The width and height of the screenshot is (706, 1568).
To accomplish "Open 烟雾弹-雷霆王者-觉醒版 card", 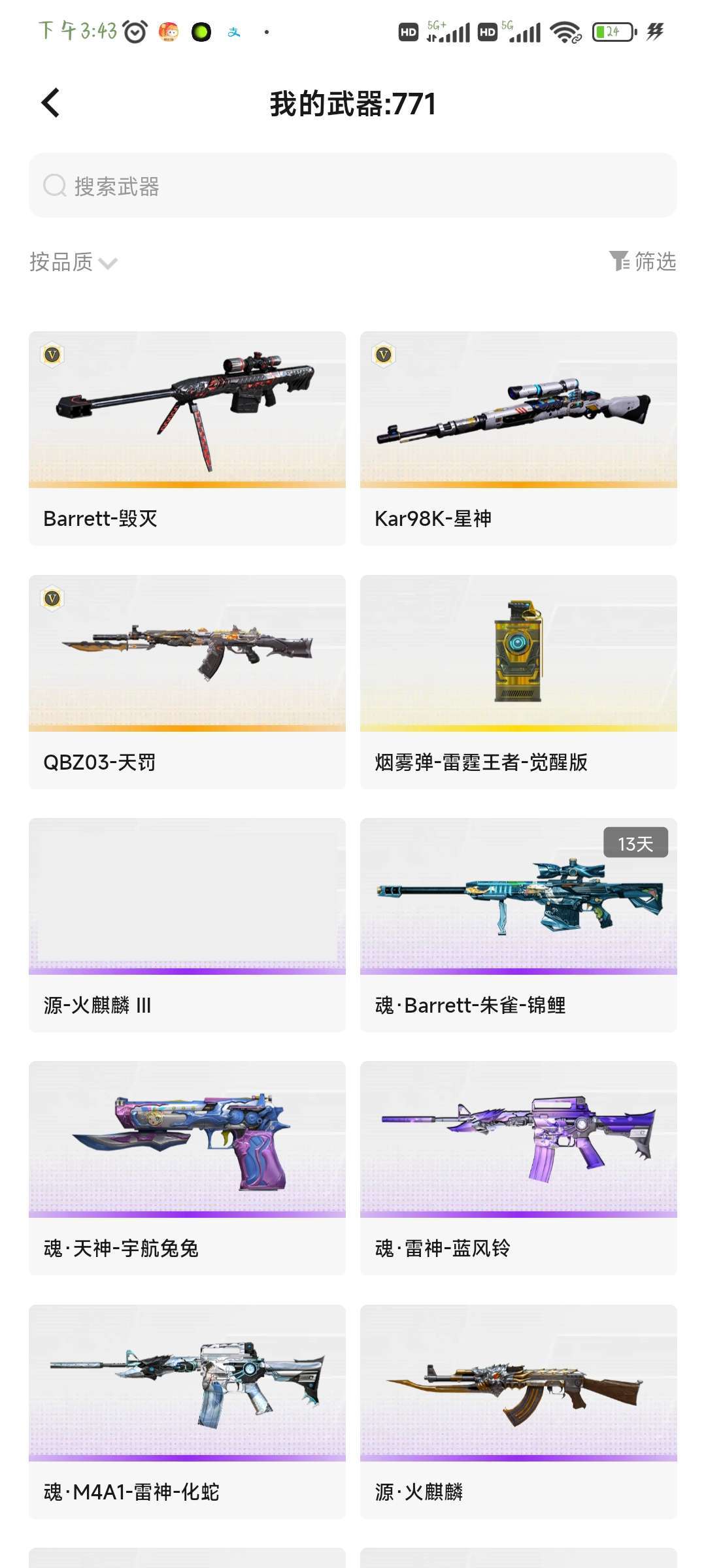I will pyautogui.click(x=518, y=681).
